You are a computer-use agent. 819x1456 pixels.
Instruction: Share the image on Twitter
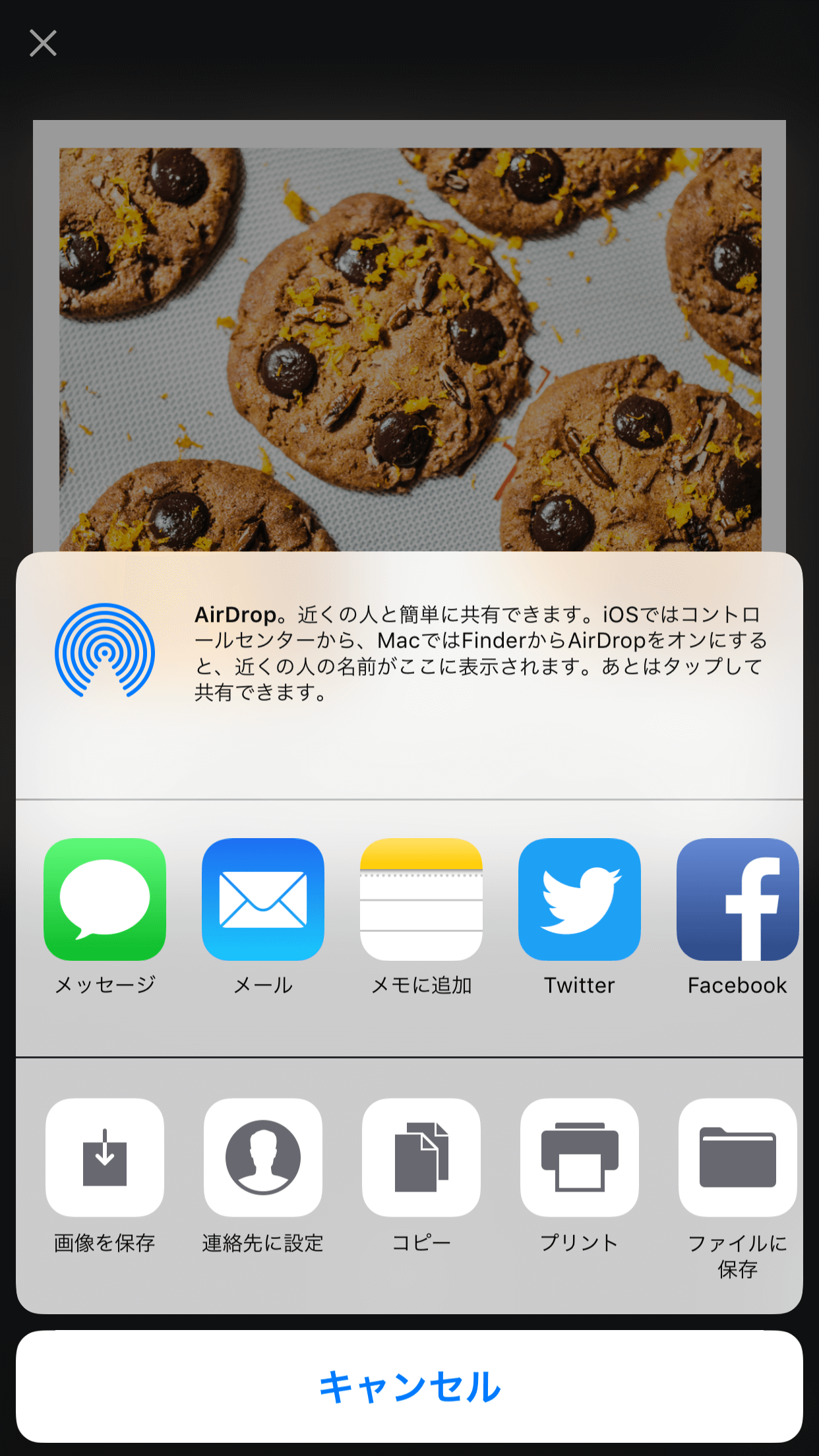coord(580,899)
